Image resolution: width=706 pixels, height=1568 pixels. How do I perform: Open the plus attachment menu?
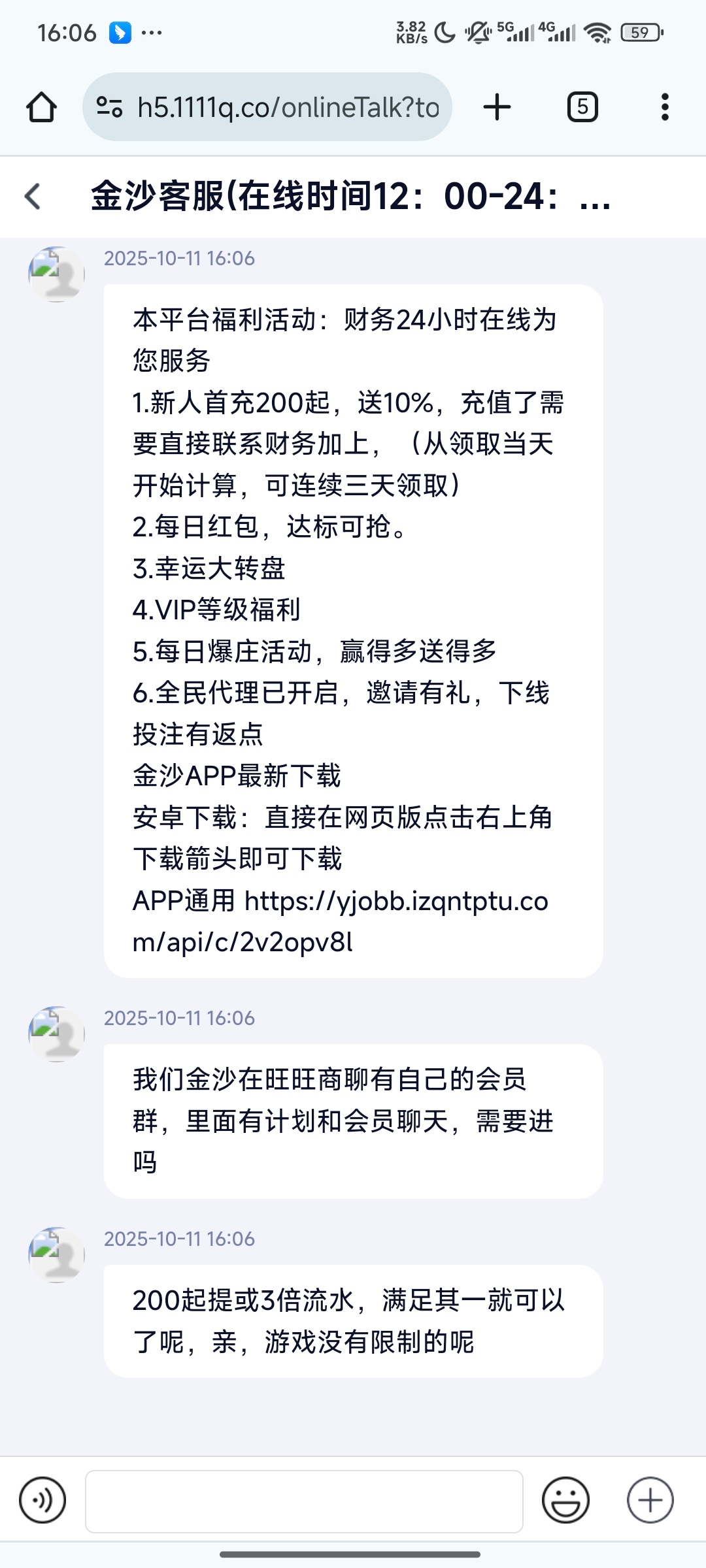650,1500
